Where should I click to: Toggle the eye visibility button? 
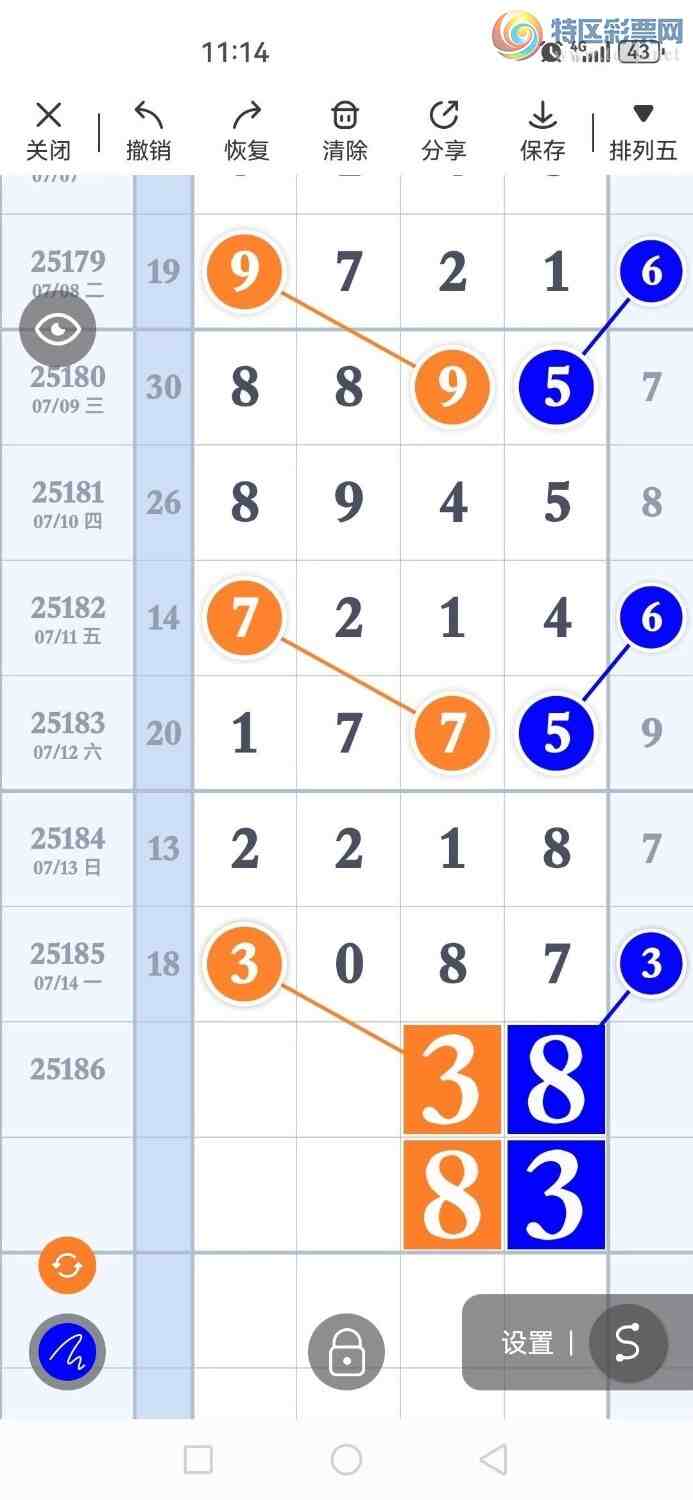(58, 329)
